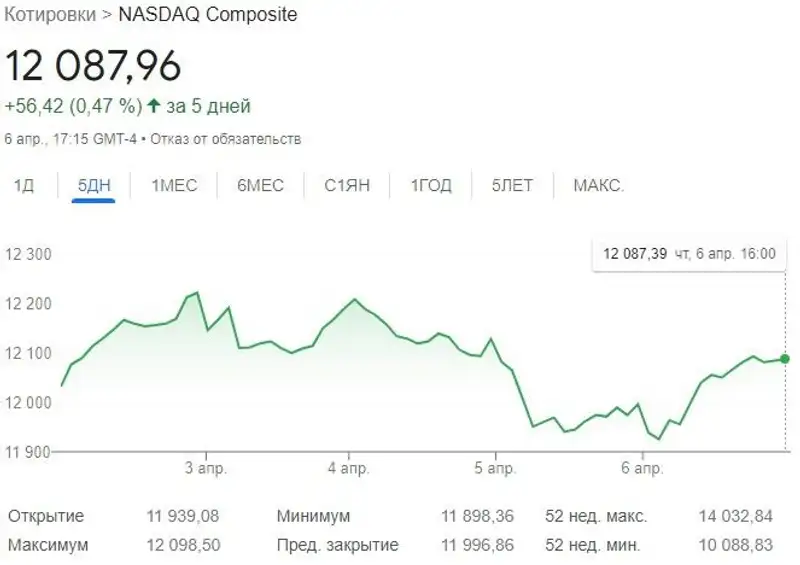This screenshot has width=800, height=565.
Task: Show the 1МЕС chart period
Action: point(174,186)
